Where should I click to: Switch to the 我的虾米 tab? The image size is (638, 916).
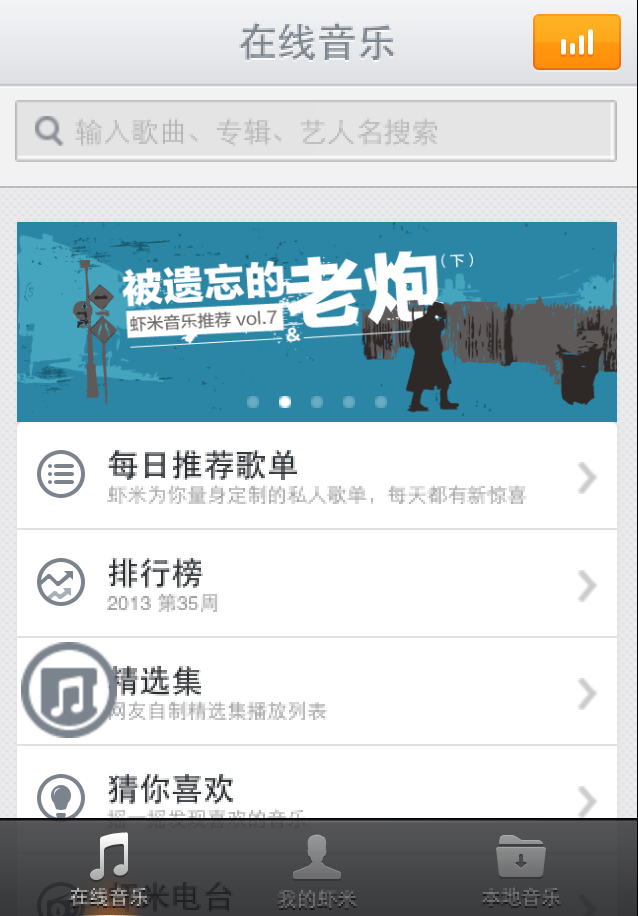tap(317, 870)
